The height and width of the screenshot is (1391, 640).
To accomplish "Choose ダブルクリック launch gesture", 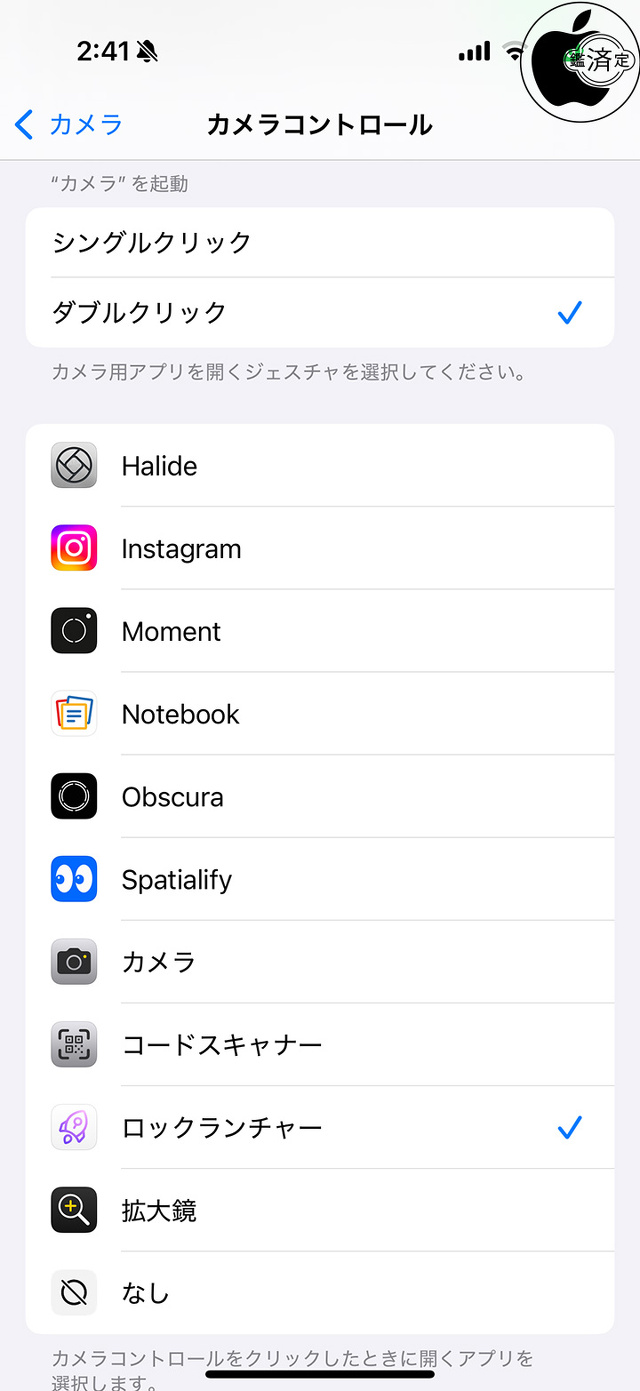I will click(320, 312).
